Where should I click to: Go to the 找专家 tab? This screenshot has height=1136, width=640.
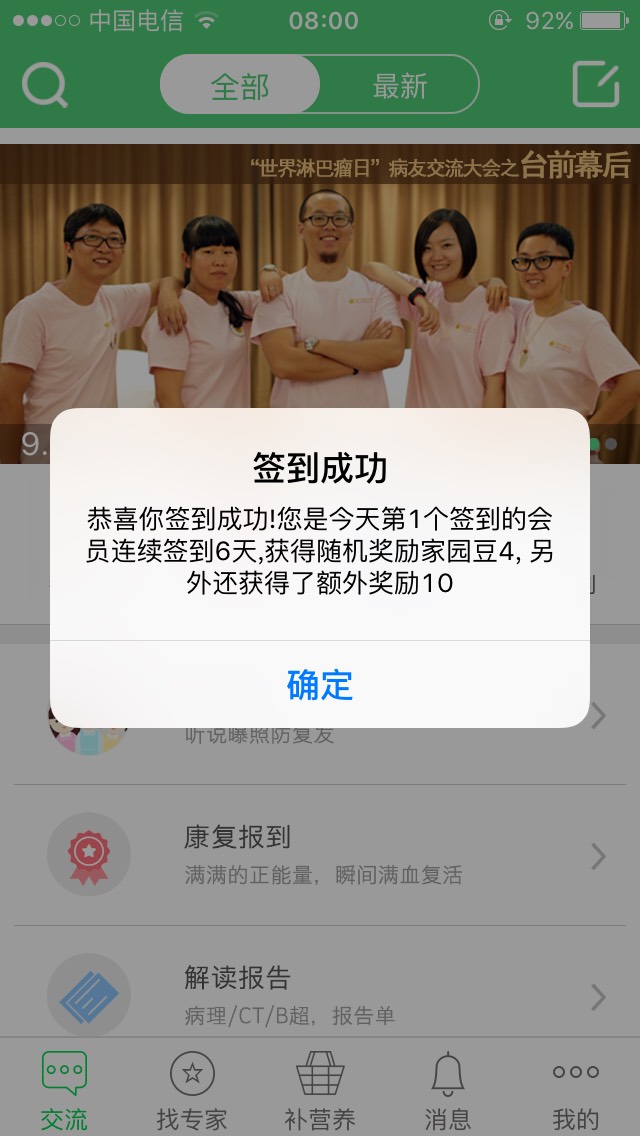tap(192, 1090)
